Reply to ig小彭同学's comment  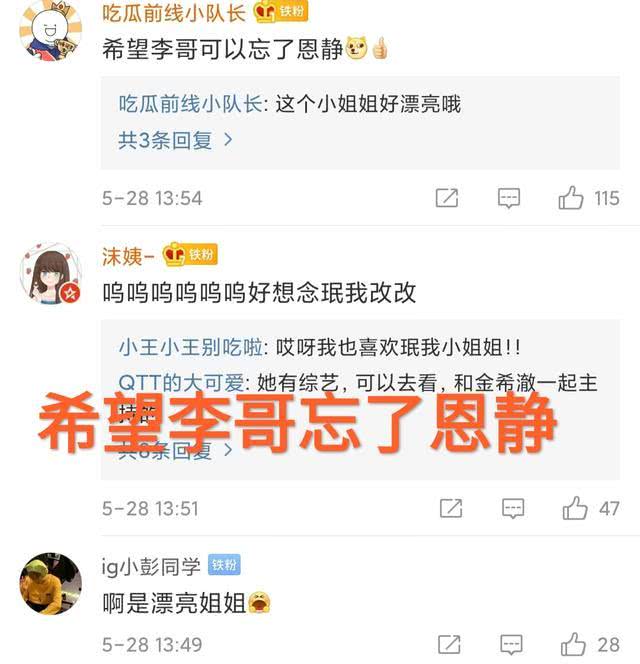511,645
